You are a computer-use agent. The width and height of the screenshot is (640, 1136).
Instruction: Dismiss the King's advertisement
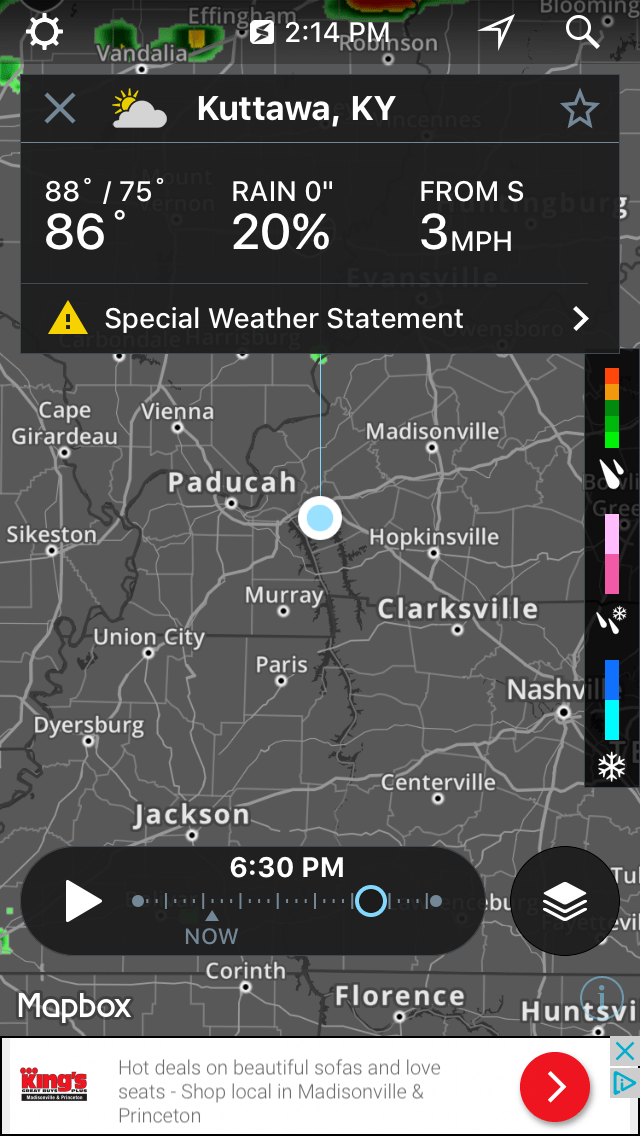coord(624,1051)
